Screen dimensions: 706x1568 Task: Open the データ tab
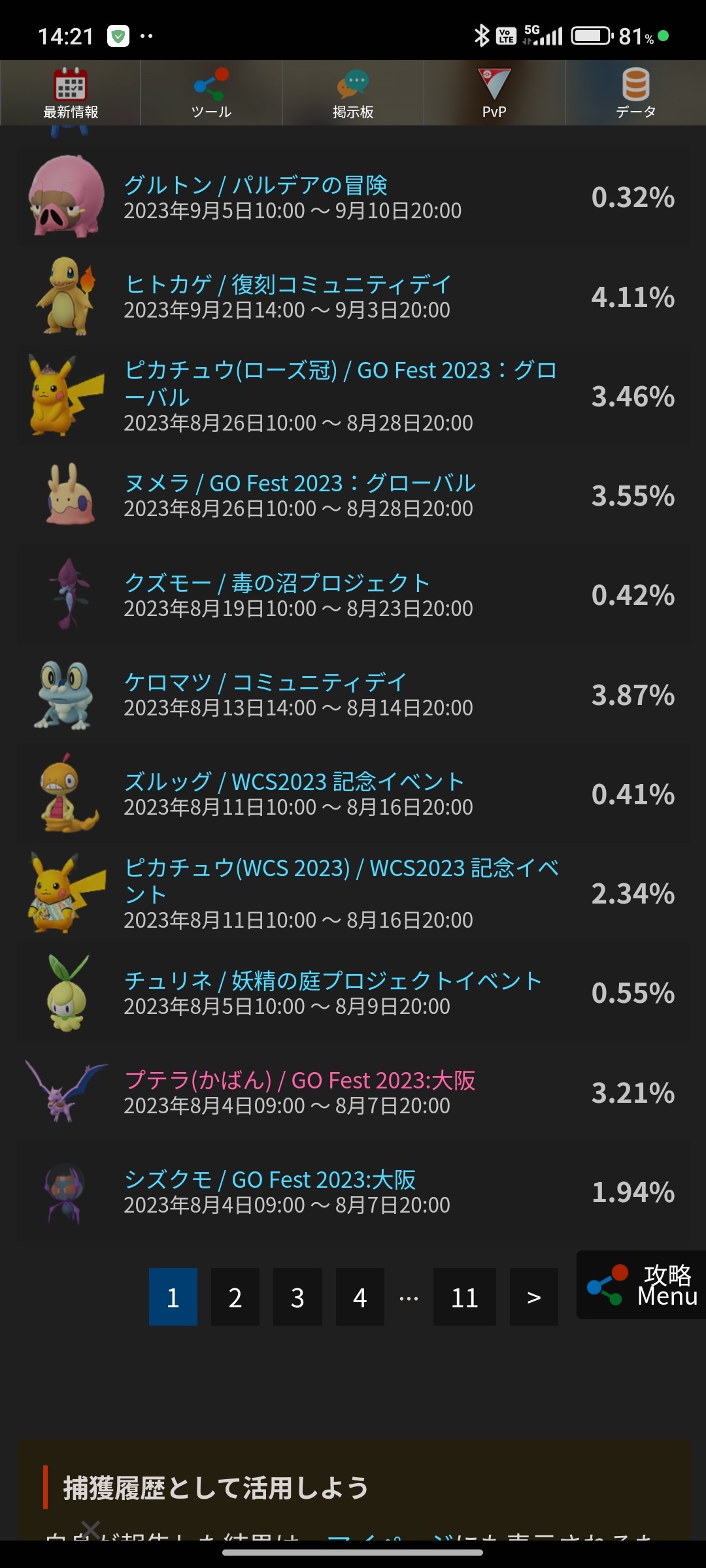point(635,93)
